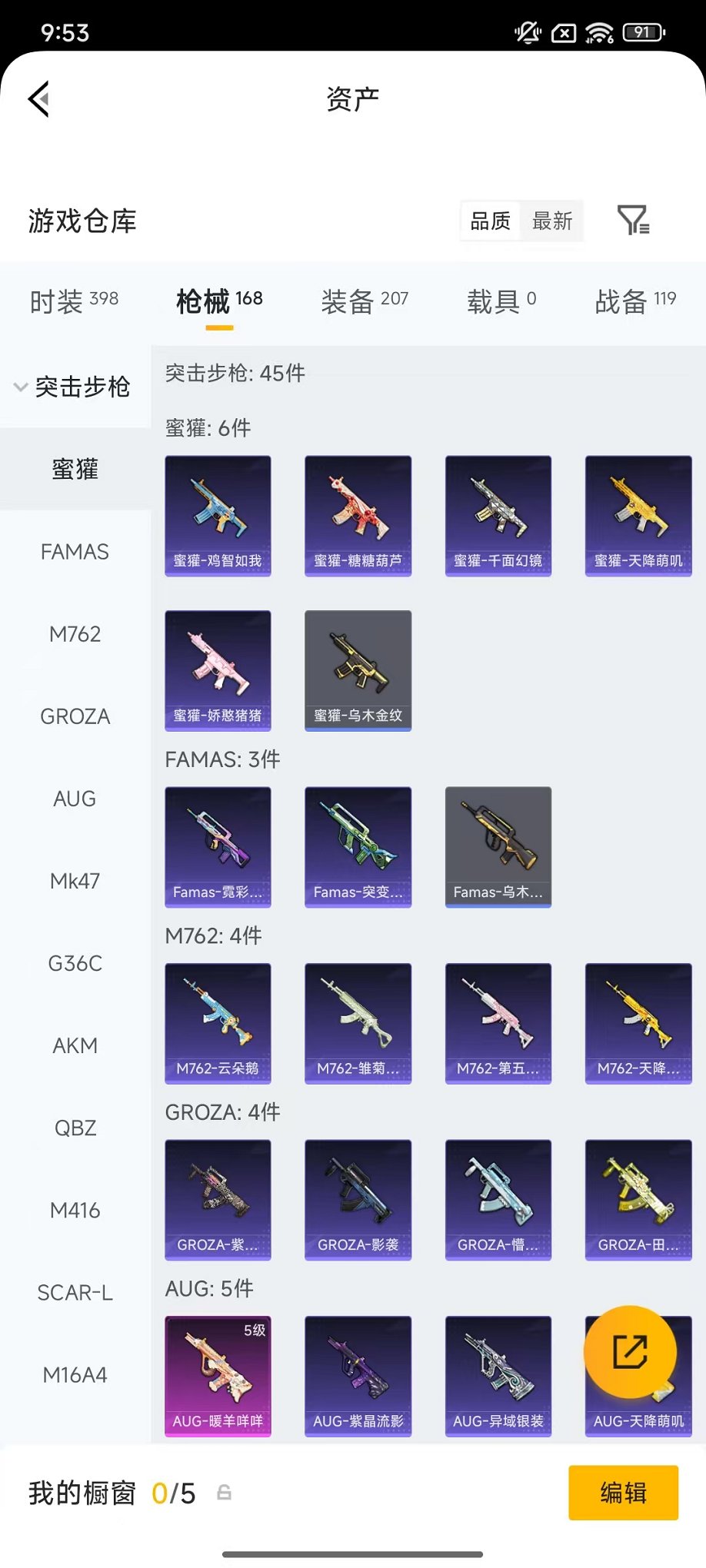This screenshot has width=706, height=1568.
Task: Switch to the 时装 tab
Action: point(74,301)
